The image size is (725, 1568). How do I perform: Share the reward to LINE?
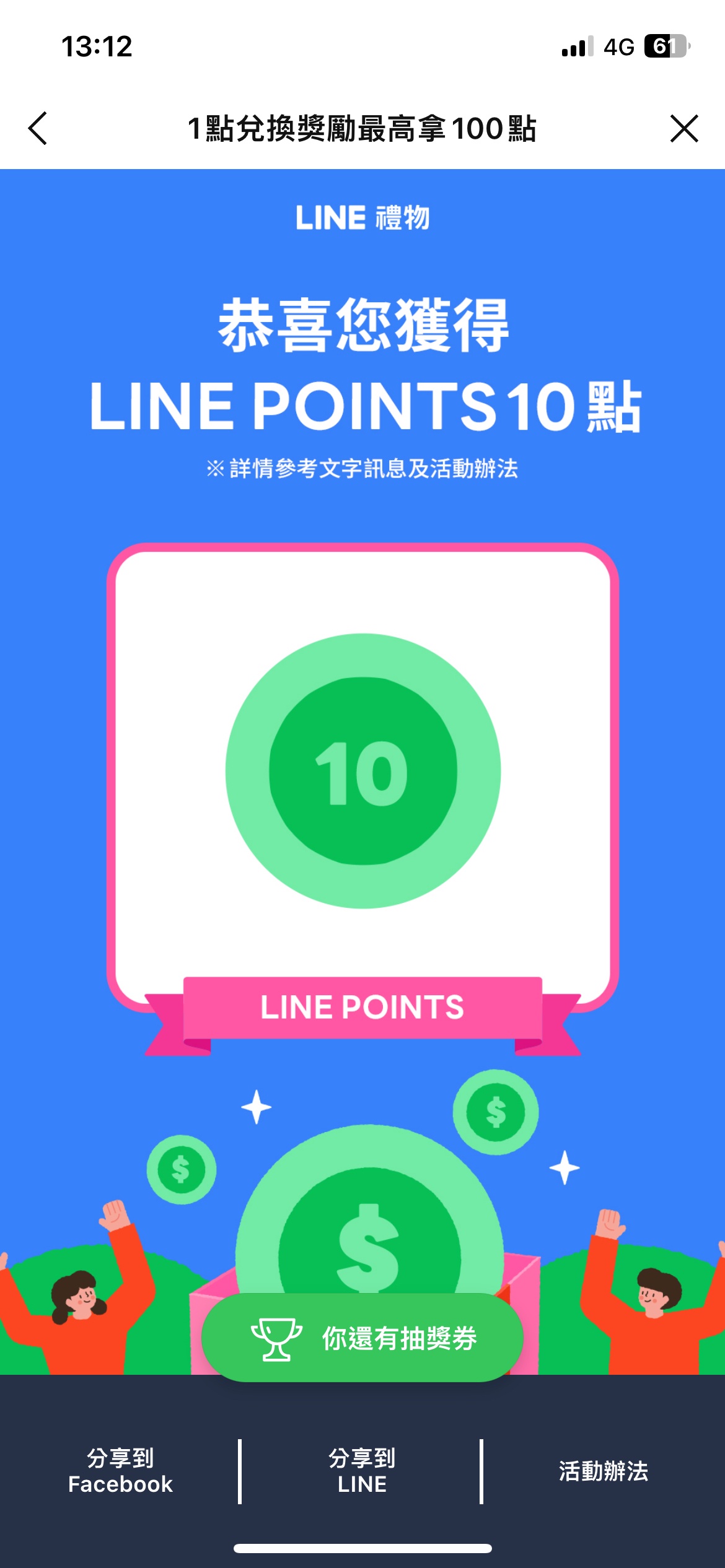point(362,1471)
